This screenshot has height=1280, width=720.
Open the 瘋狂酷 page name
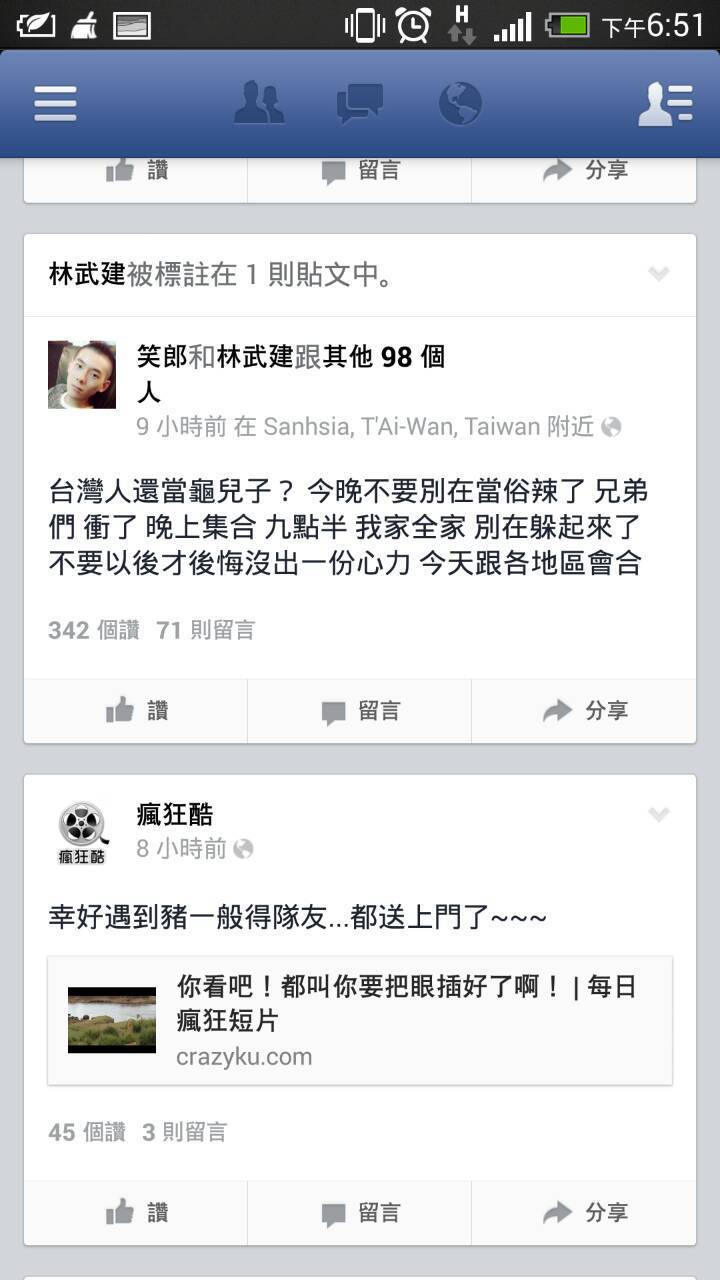[175, 815]
